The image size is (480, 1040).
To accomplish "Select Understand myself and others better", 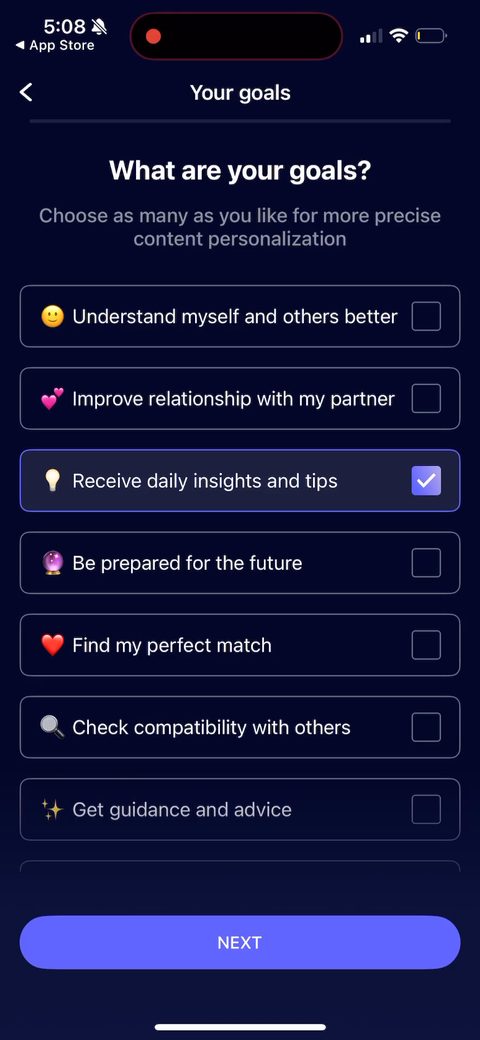I will (240, 316).
